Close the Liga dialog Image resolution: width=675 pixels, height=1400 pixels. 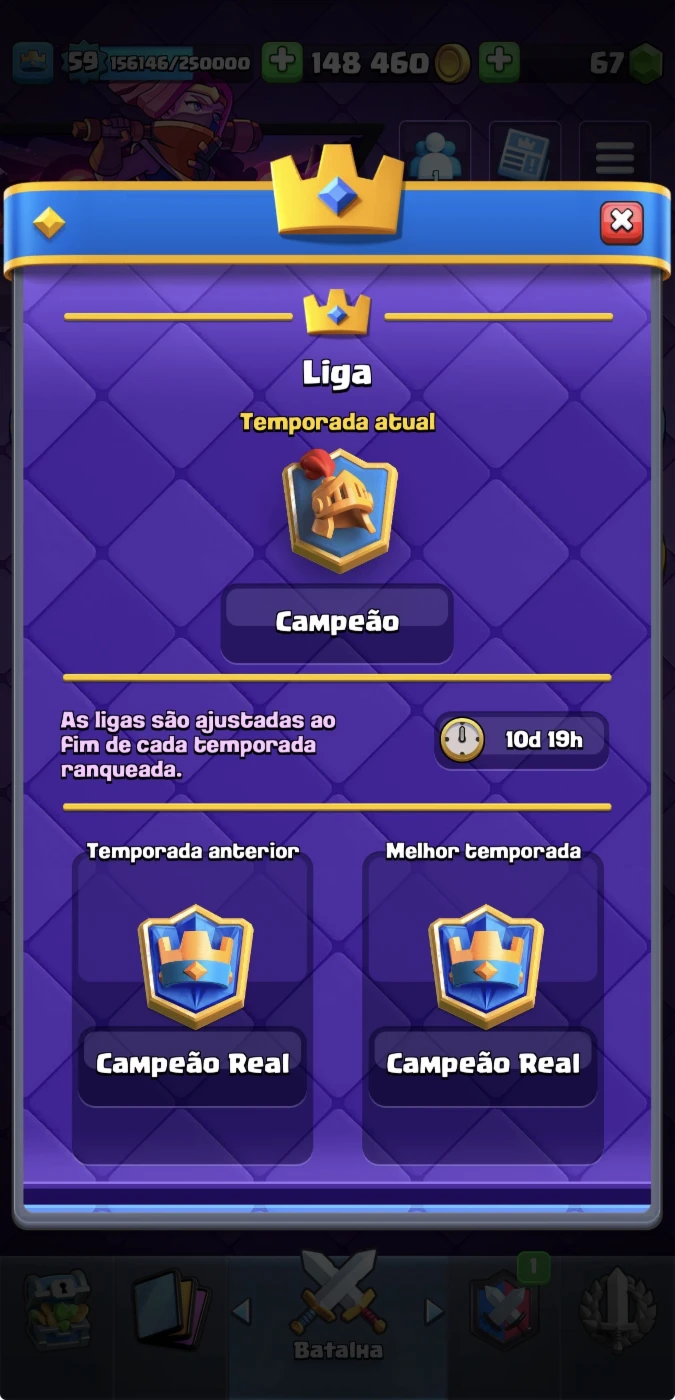pos(621,222)
